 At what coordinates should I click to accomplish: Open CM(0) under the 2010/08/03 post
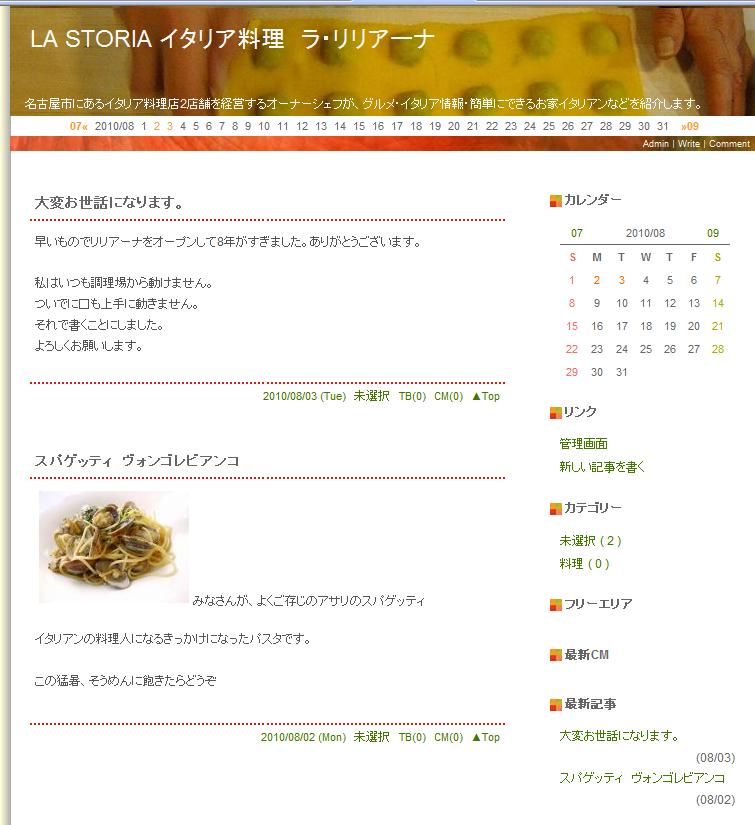448,397
